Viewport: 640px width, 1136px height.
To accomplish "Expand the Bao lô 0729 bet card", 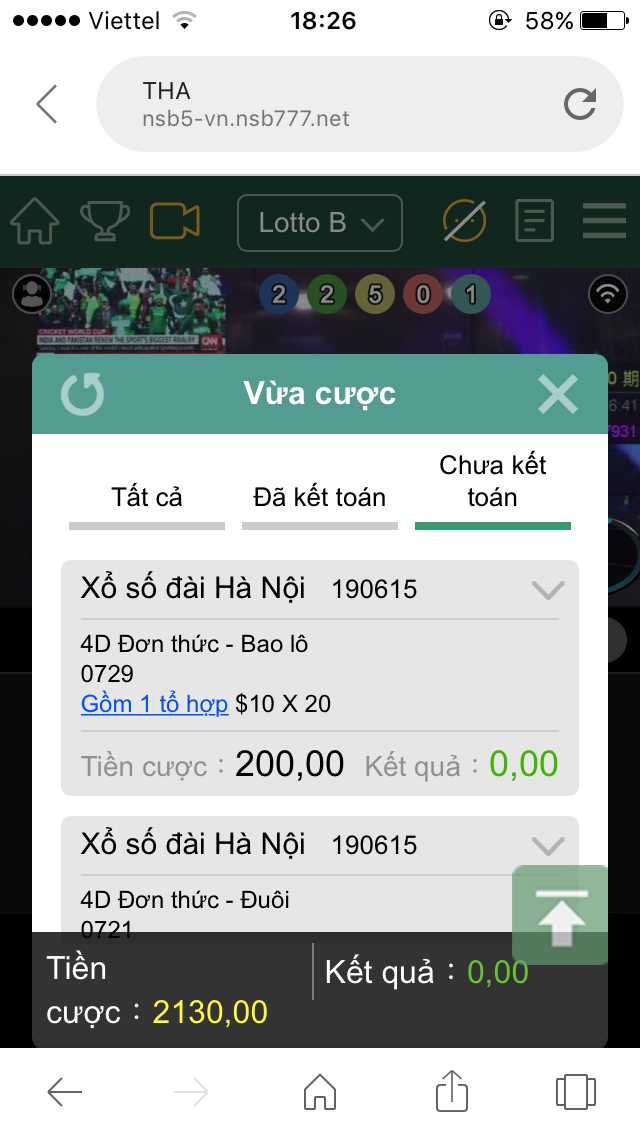I will (547, 590).
